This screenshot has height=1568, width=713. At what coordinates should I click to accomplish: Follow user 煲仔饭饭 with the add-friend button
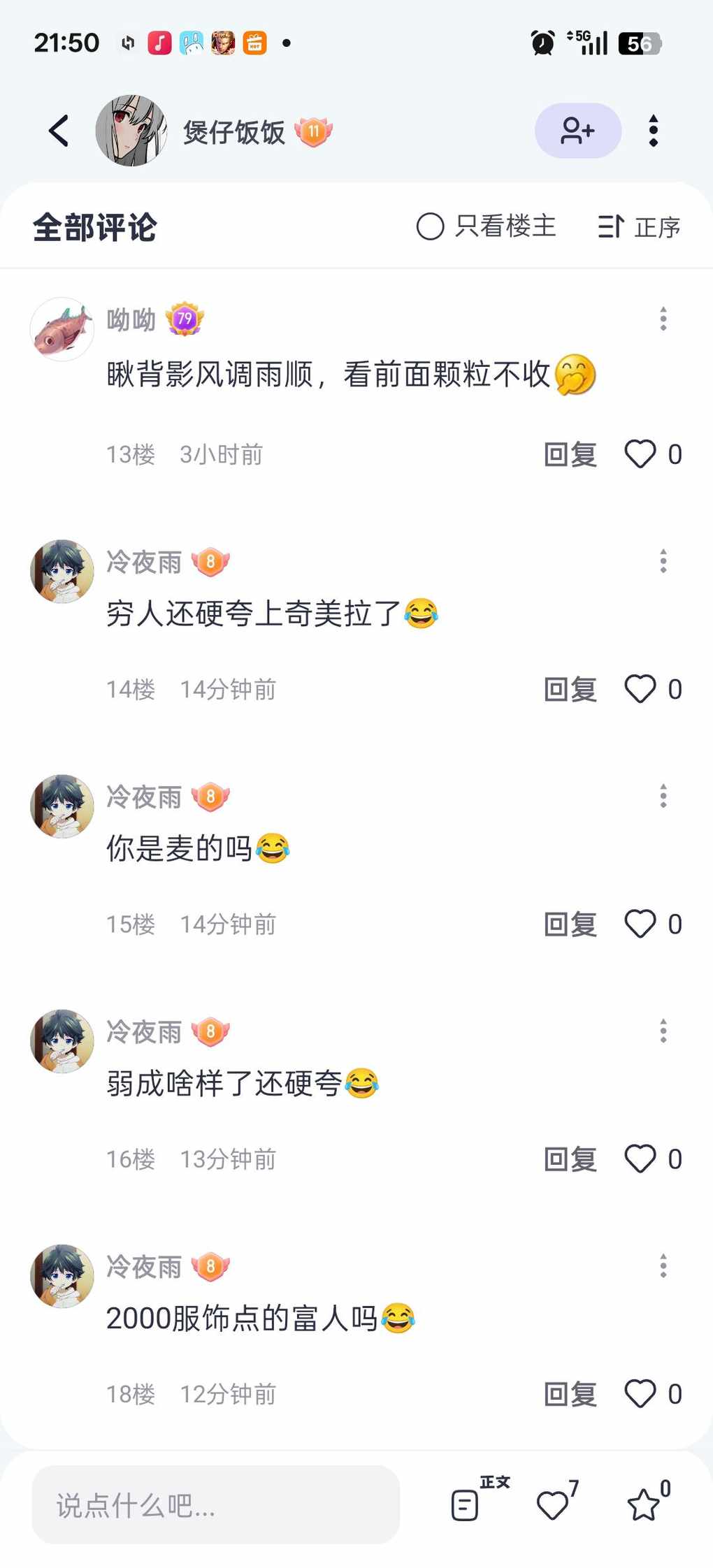click(x=577, y=131)
